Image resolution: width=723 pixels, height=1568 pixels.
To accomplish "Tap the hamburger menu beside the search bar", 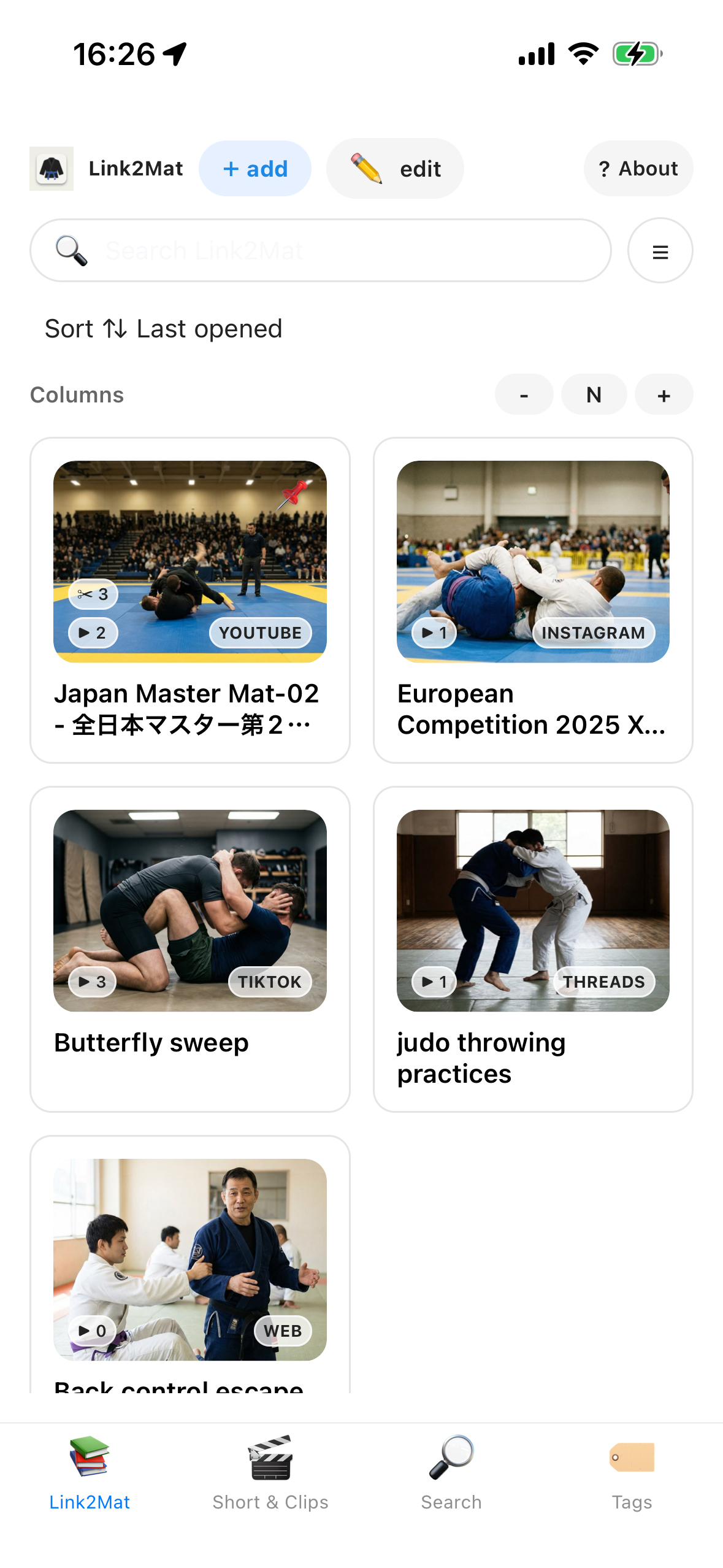I will tap(659, 250).
